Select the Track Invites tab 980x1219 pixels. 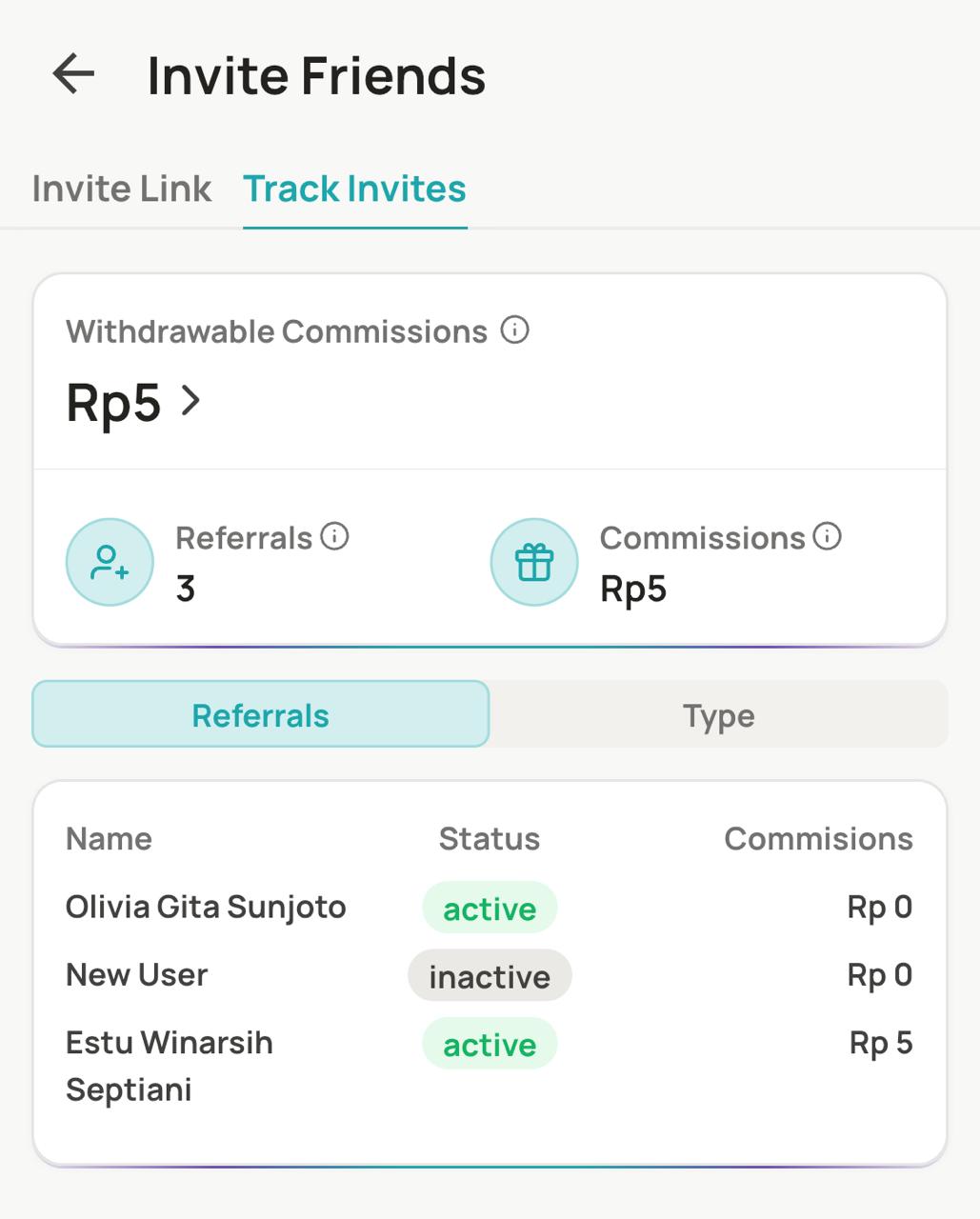[x=354, y=189]
